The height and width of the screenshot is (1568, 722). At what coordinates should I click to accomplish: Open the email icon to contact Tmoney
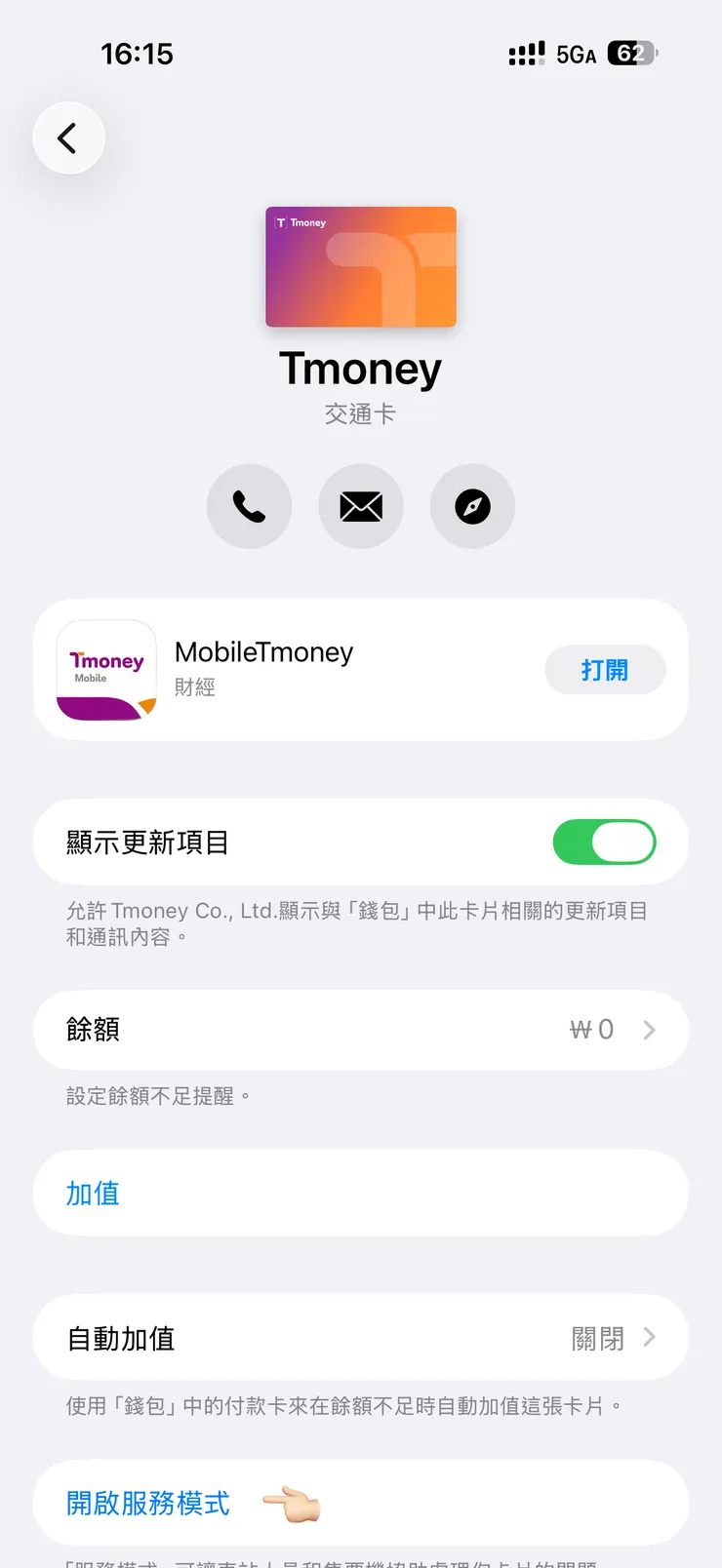(x=361, y=506)
